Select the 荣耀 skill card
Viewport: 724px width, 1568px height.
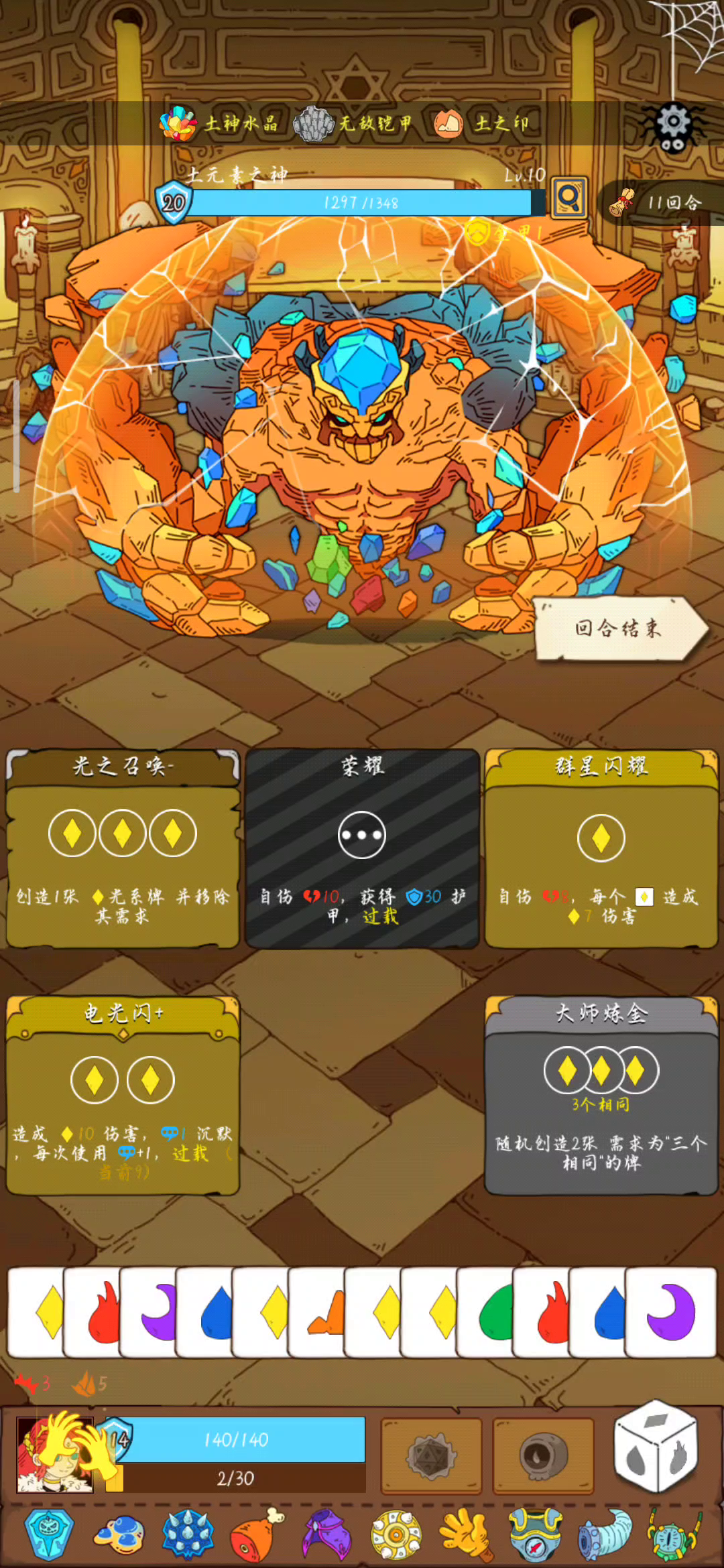pyautogui.click(x=362, y=848)
